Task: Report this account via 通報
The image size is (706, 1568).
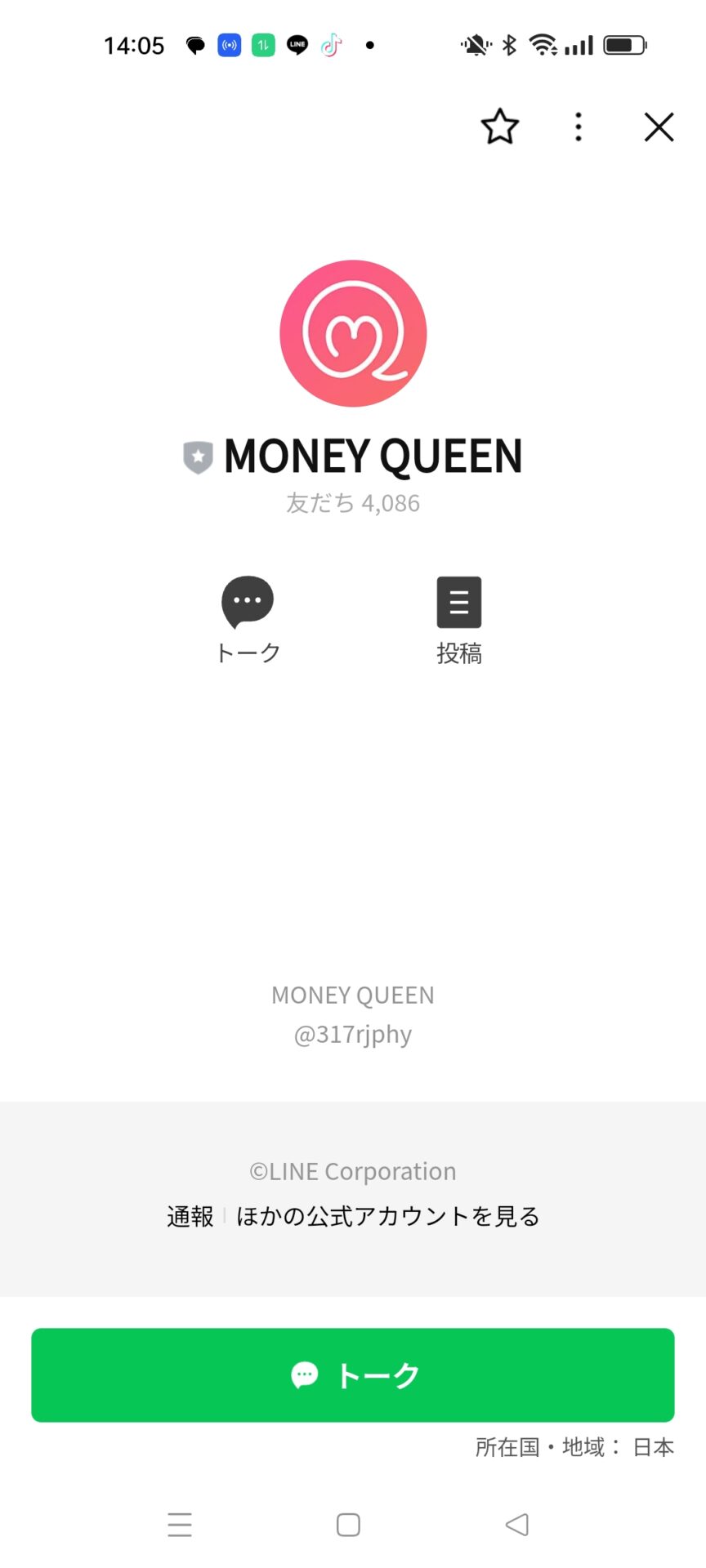Action: click(190, 1216)
